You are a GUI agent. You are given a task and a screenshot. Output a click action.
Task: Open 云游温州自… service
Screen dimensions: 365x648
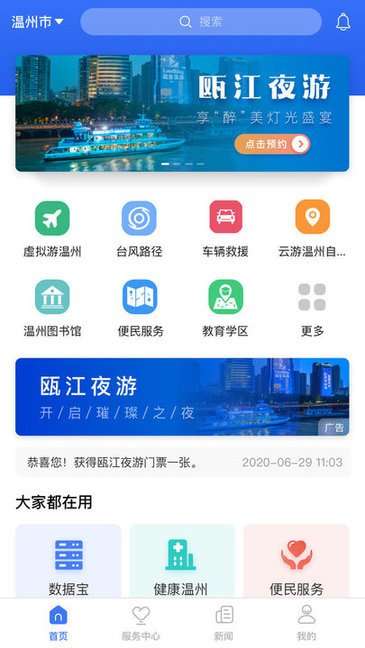pos(312,229)
